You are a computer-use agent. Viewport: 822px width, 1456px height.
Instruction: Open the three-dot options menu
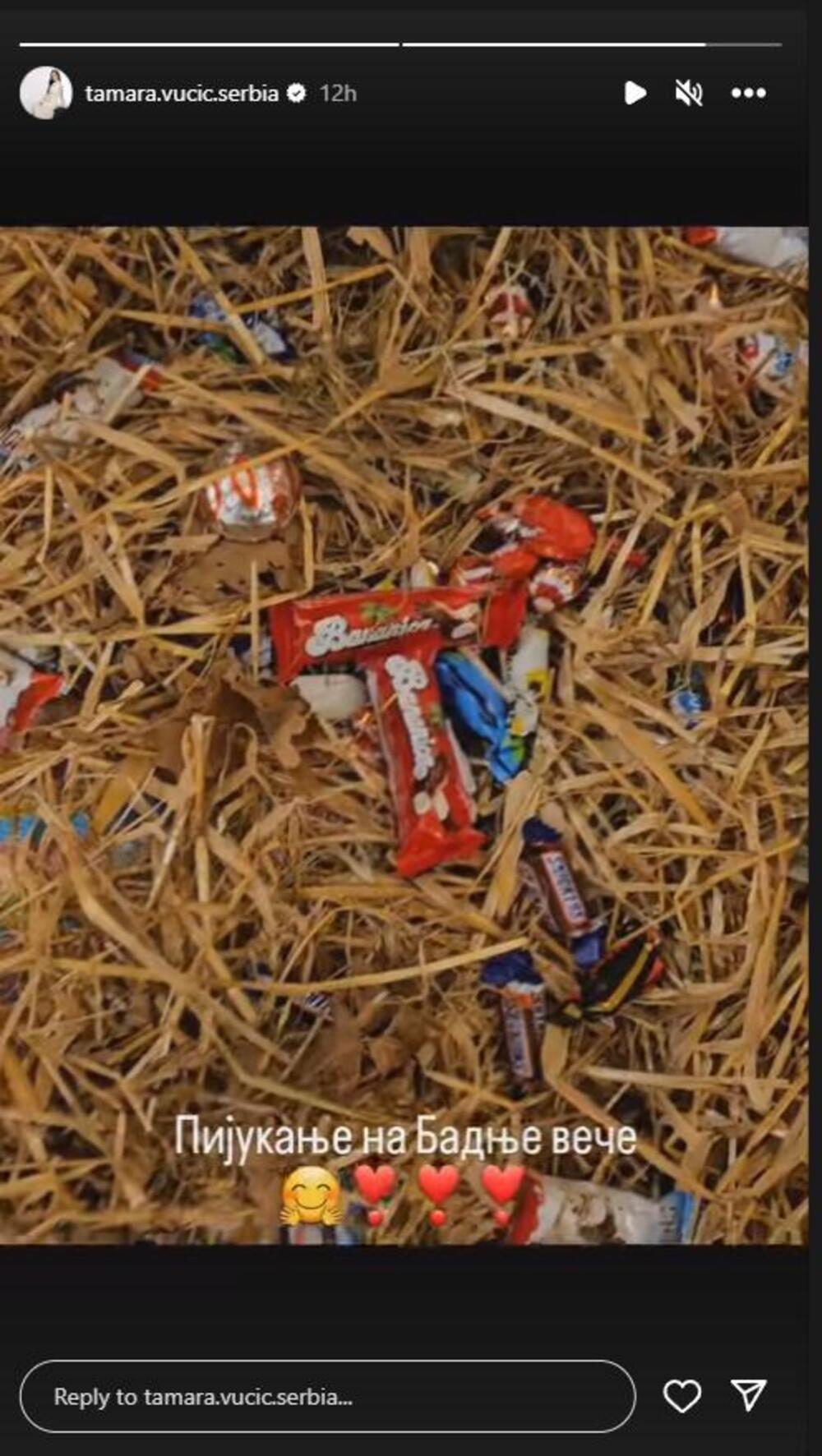tap(748, 94)
